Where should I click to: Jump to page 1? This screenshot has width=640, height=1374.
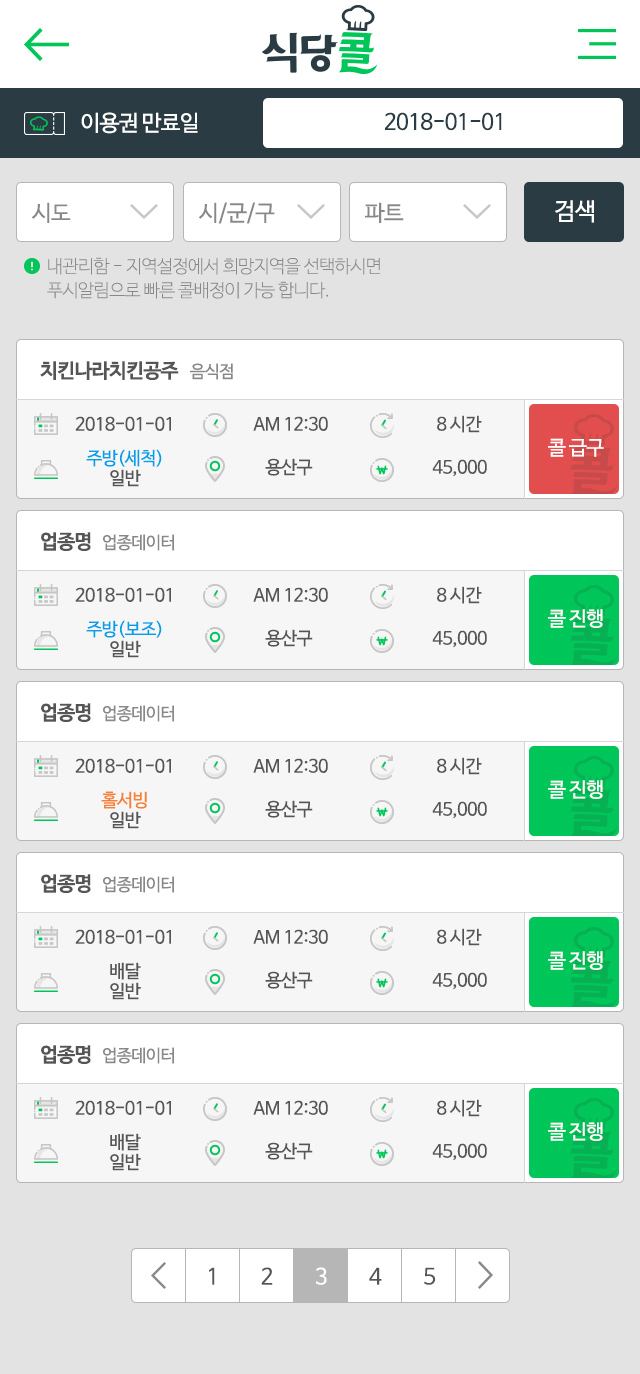(212, 1275)
